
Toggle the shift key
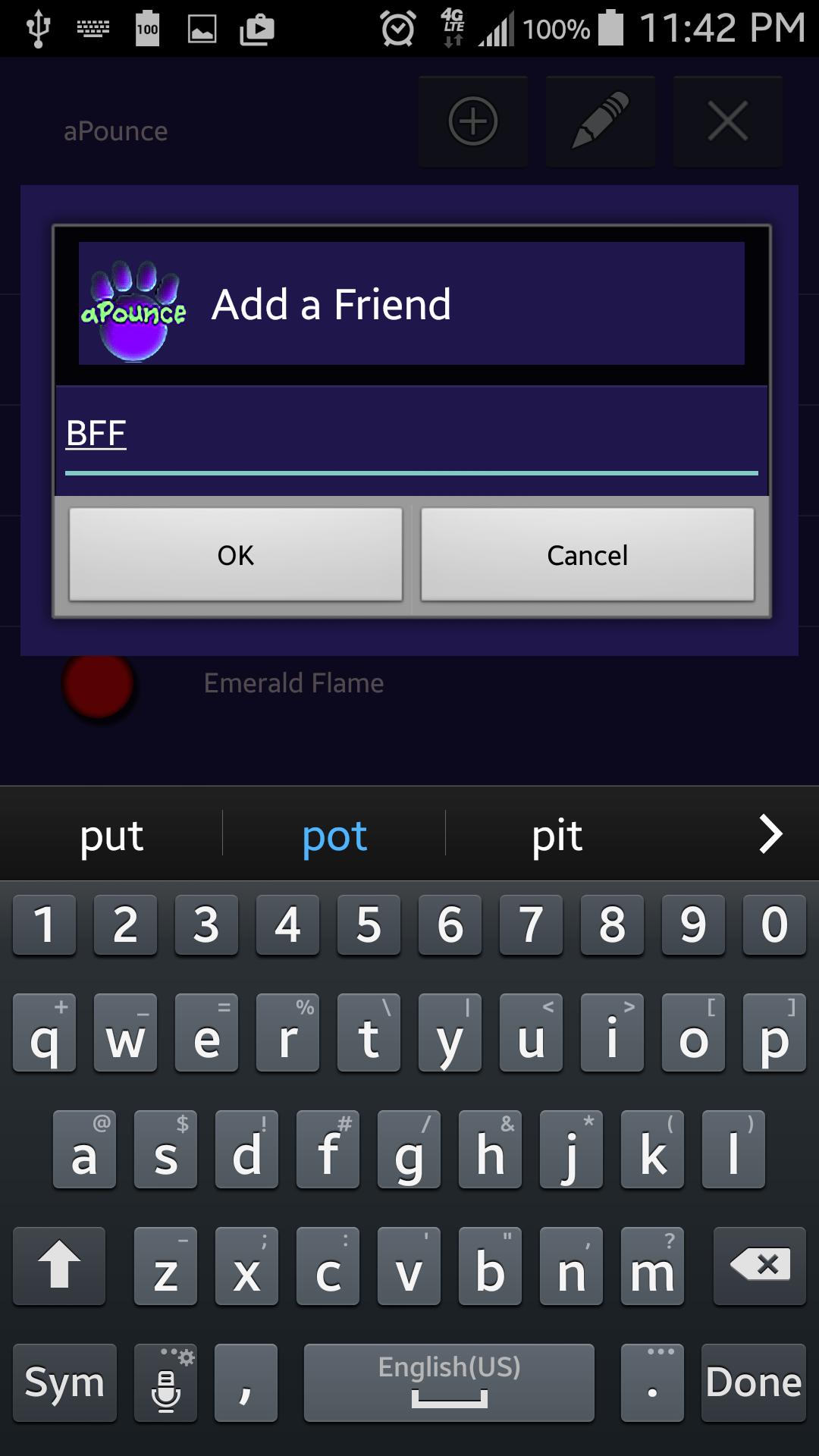59,1265
